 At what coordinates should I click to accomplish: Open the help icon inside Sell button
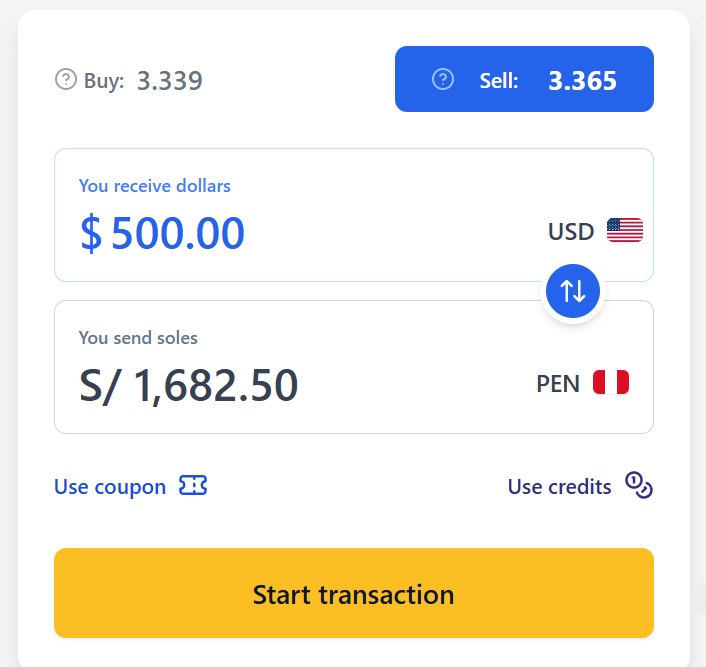[x=443, y=80]
